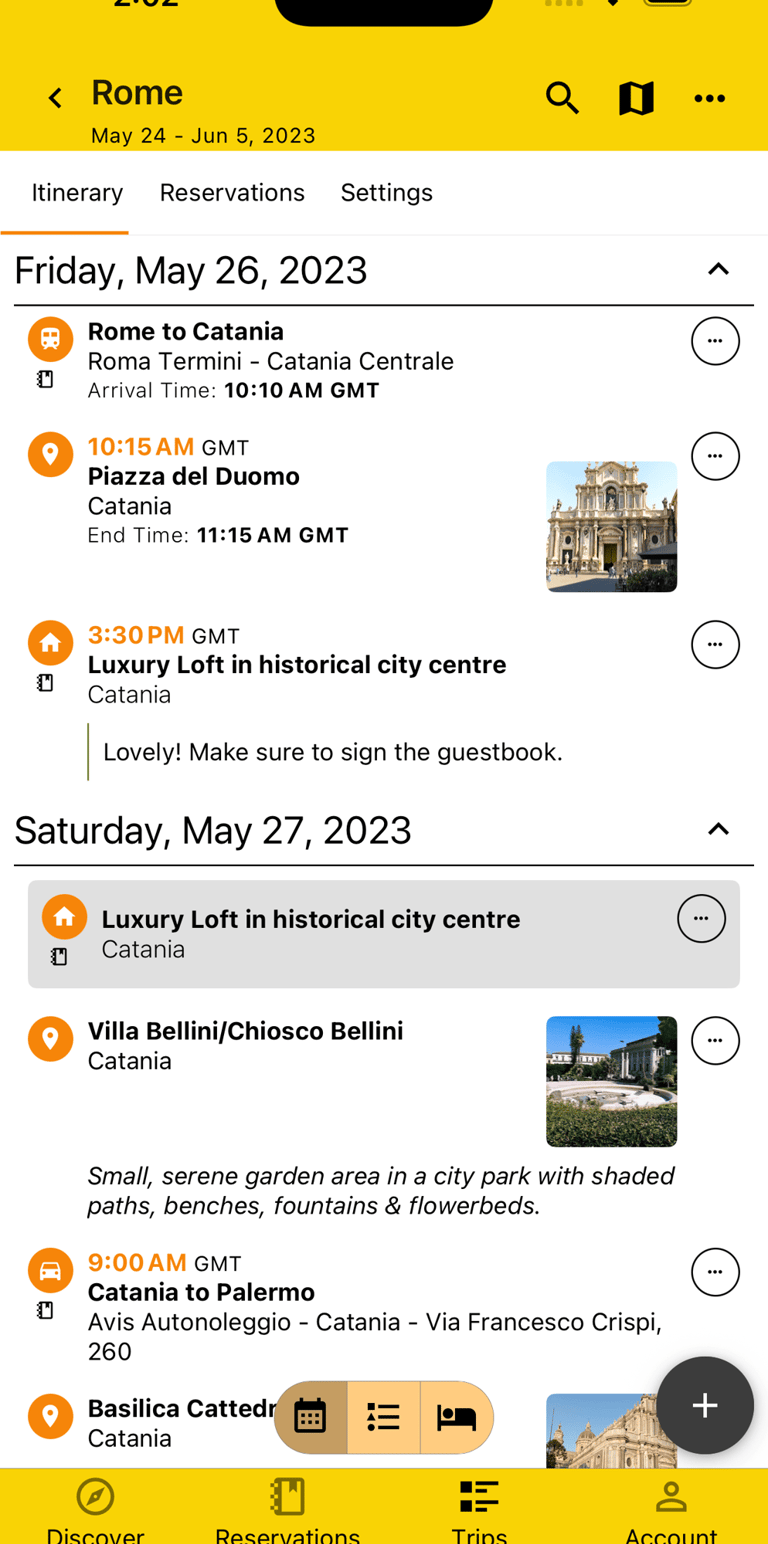Open the Discover compass icon

pyautogui.click(x=95, y=1498)
